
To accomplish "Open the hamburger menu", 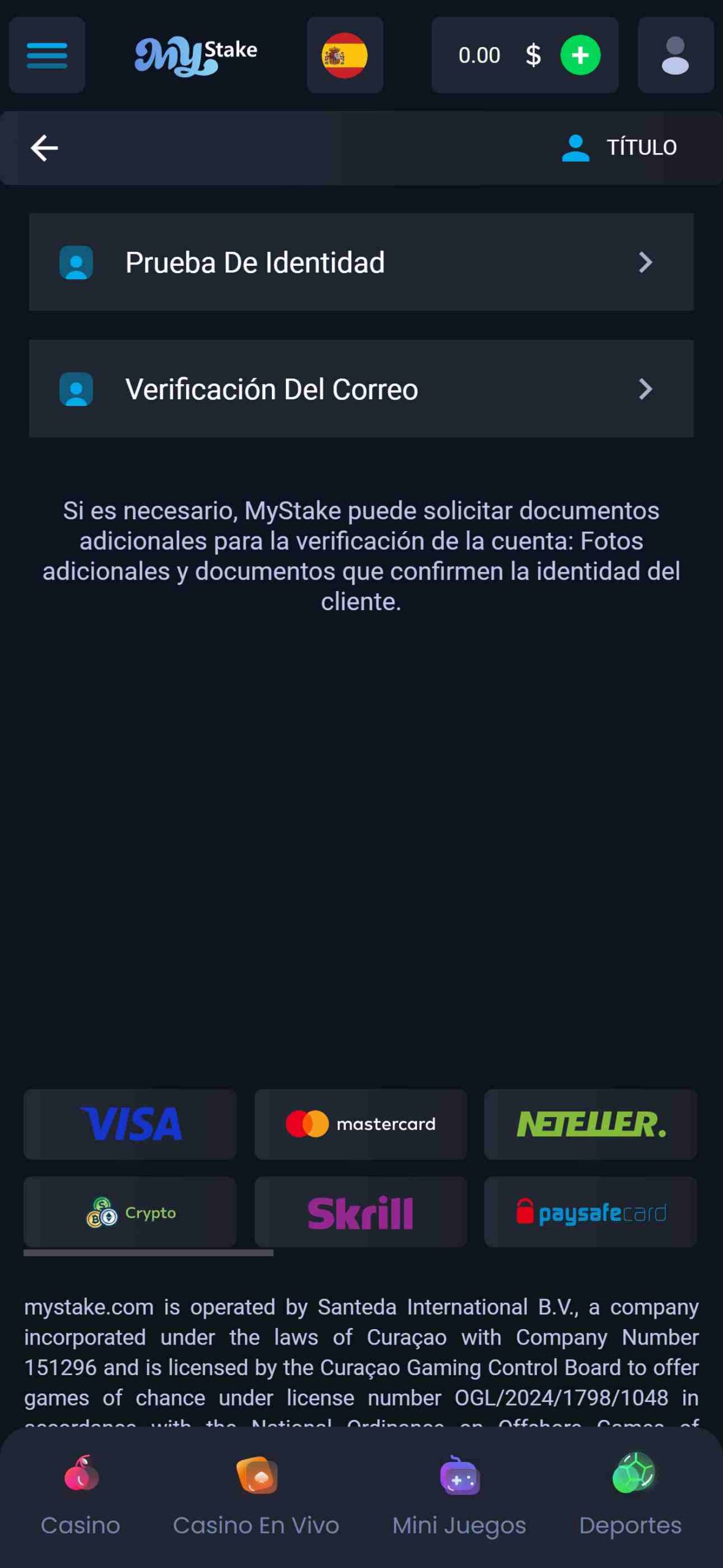I will tap(47, 55).
